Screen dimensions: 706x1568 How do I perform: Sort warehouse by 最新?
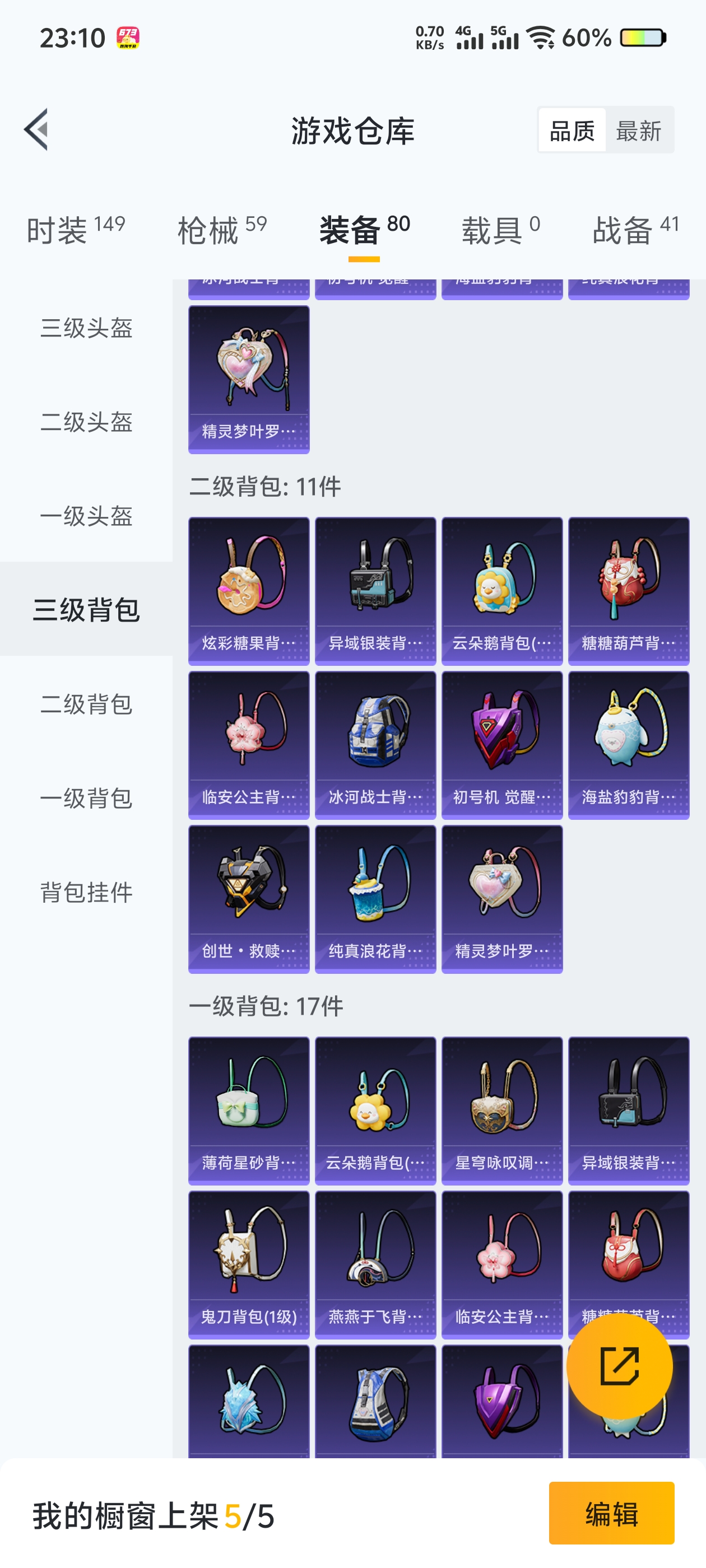638,130
